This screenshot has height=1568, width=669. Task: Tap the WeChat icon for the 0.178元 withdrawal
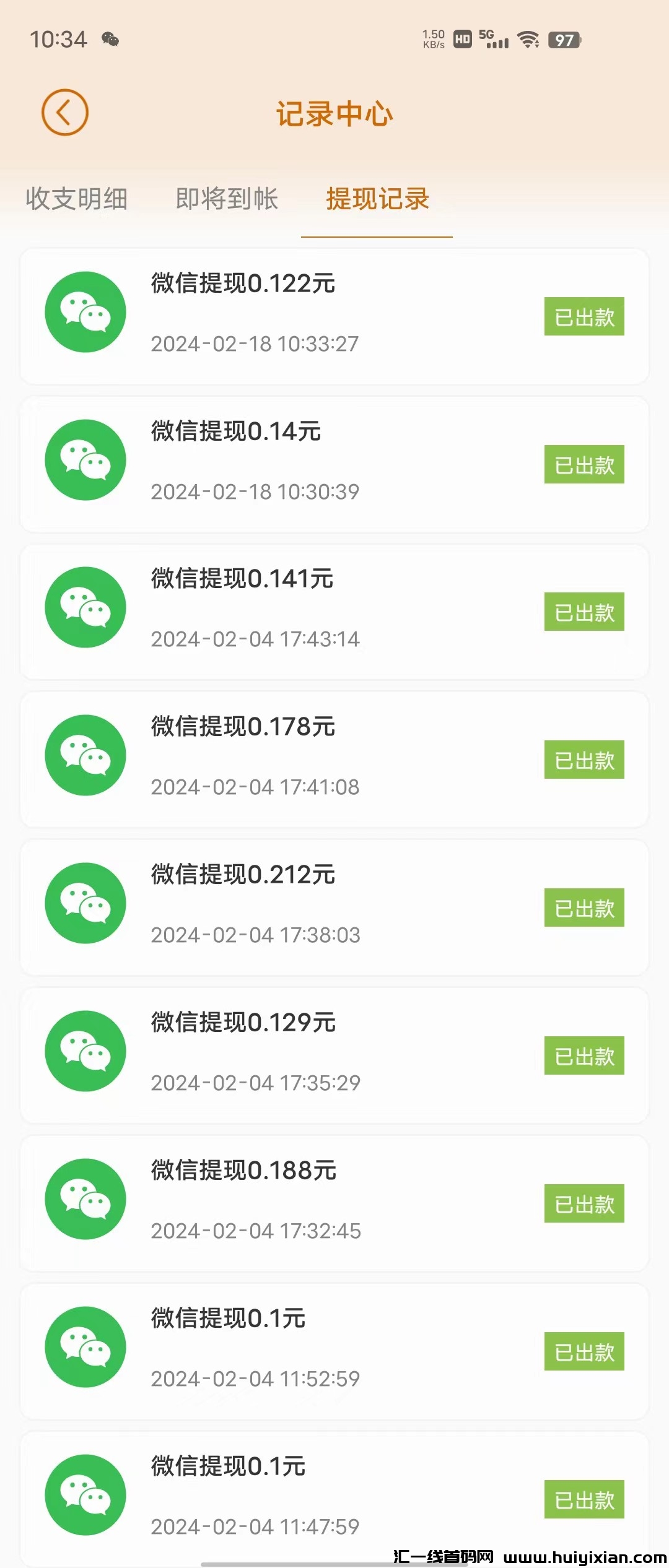(x=85, y=756)
